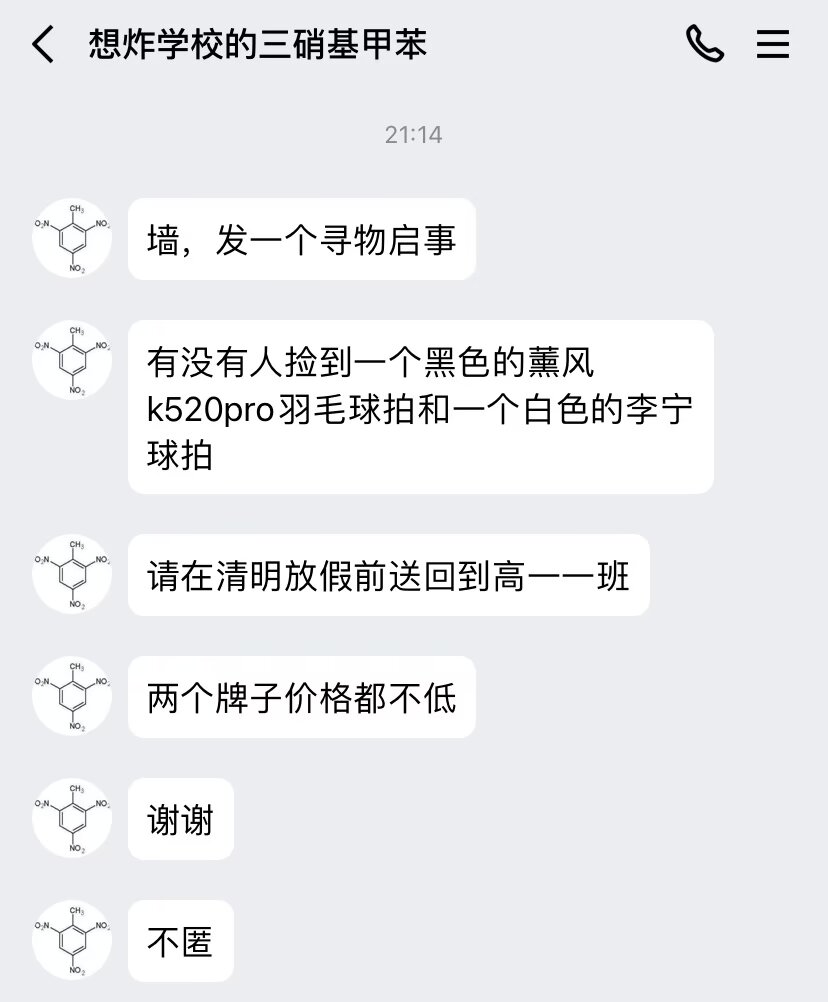Start a voice call in this chat
The width and height of the screenshot is (828, 1002).
click(x=704, y=45)
